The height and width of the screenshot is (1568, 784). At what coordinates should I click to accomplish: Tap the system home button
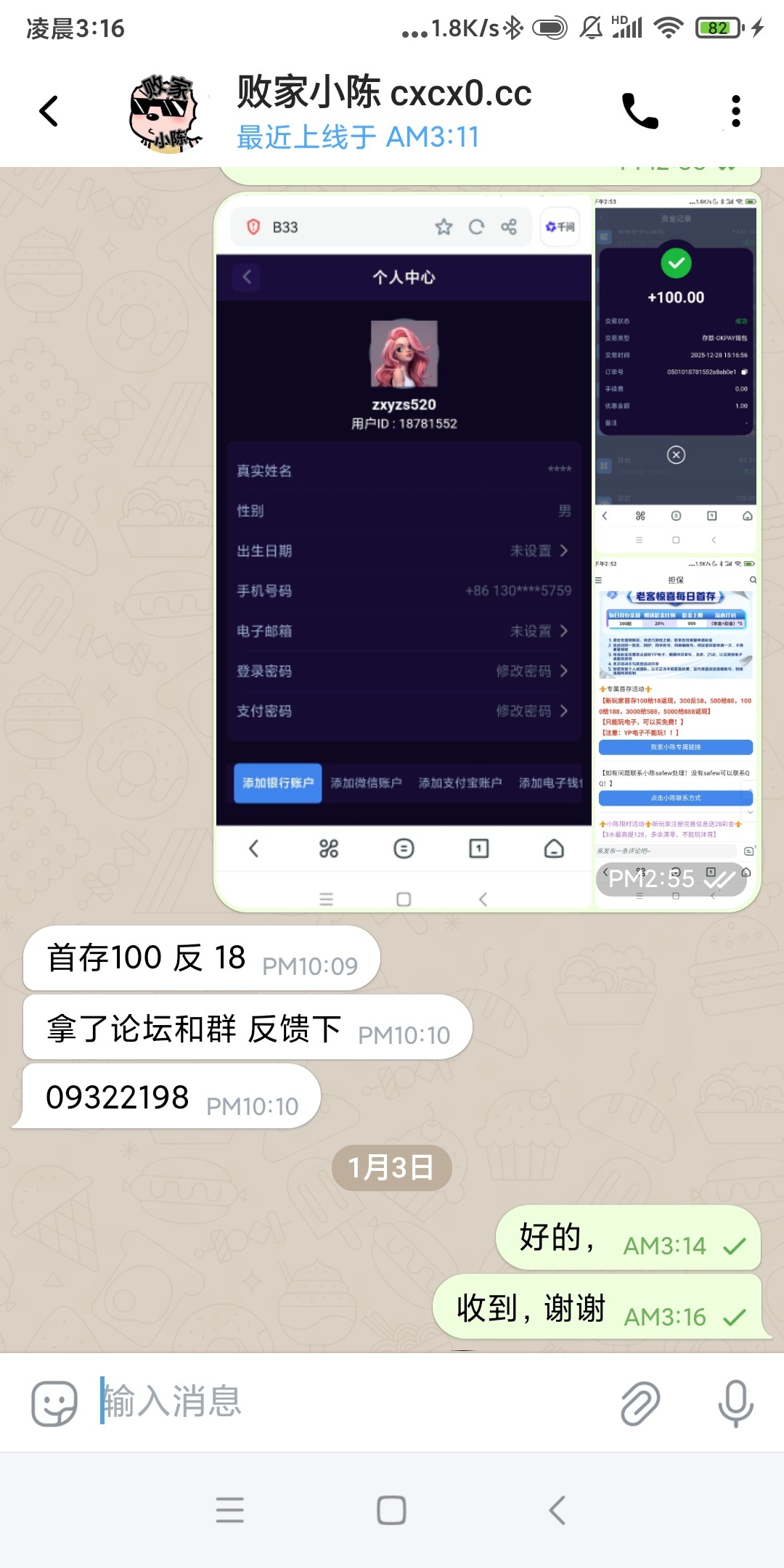coord(391,1511)
